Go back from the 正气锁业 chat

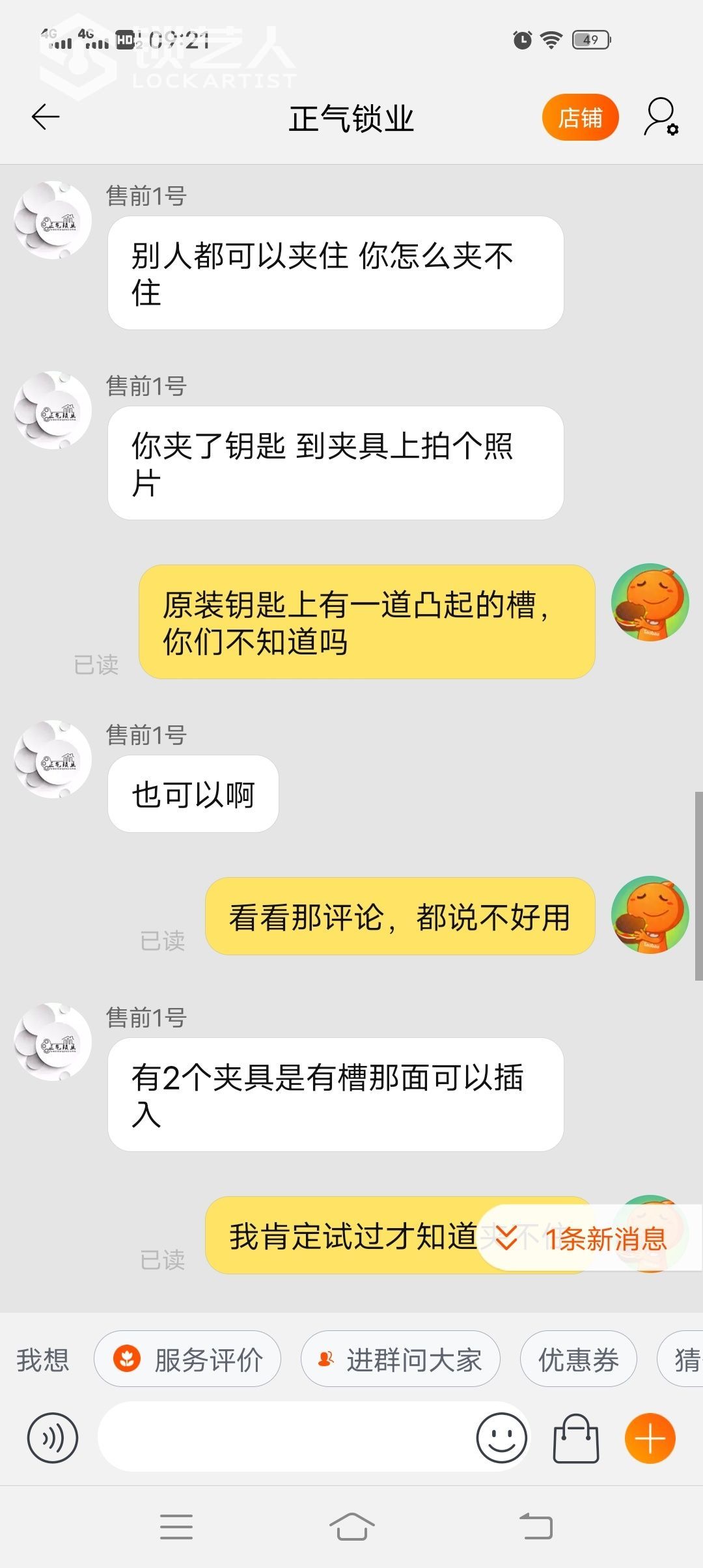[46, 117]
